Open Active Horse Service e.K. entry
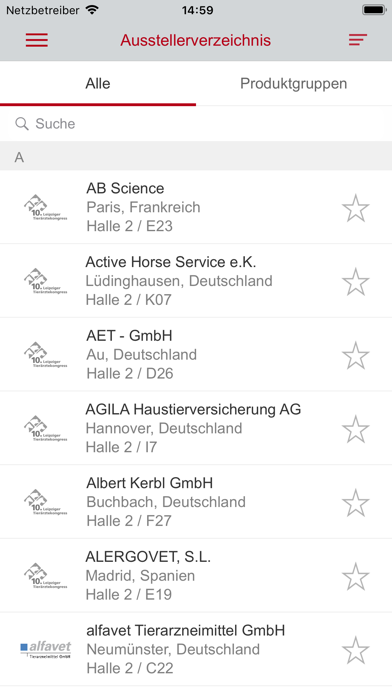Image resolution: width=392 pixels, height=696 pixels. (196, 281)
